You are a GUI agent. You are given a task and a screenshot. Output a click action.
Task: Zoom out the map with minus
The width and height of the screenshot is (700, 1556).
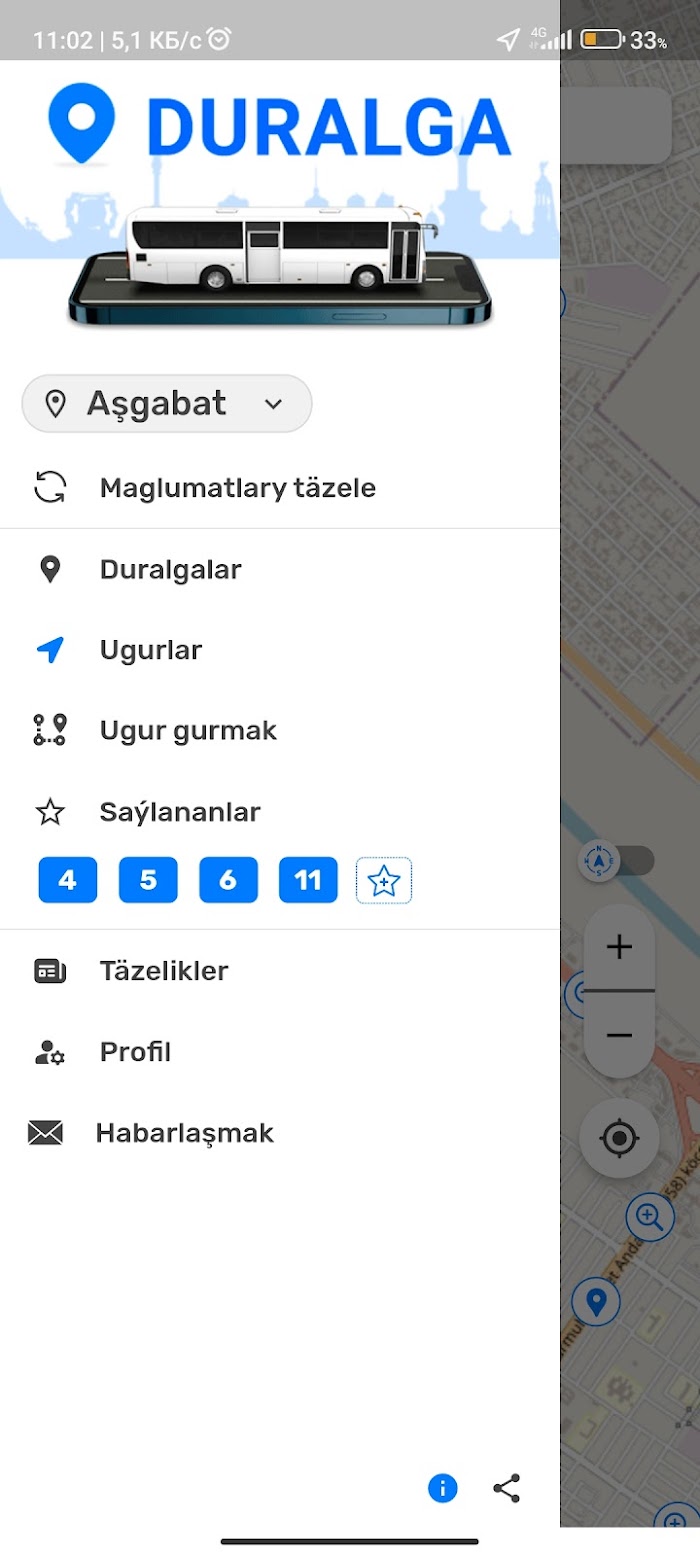(x=620, y=1035)
